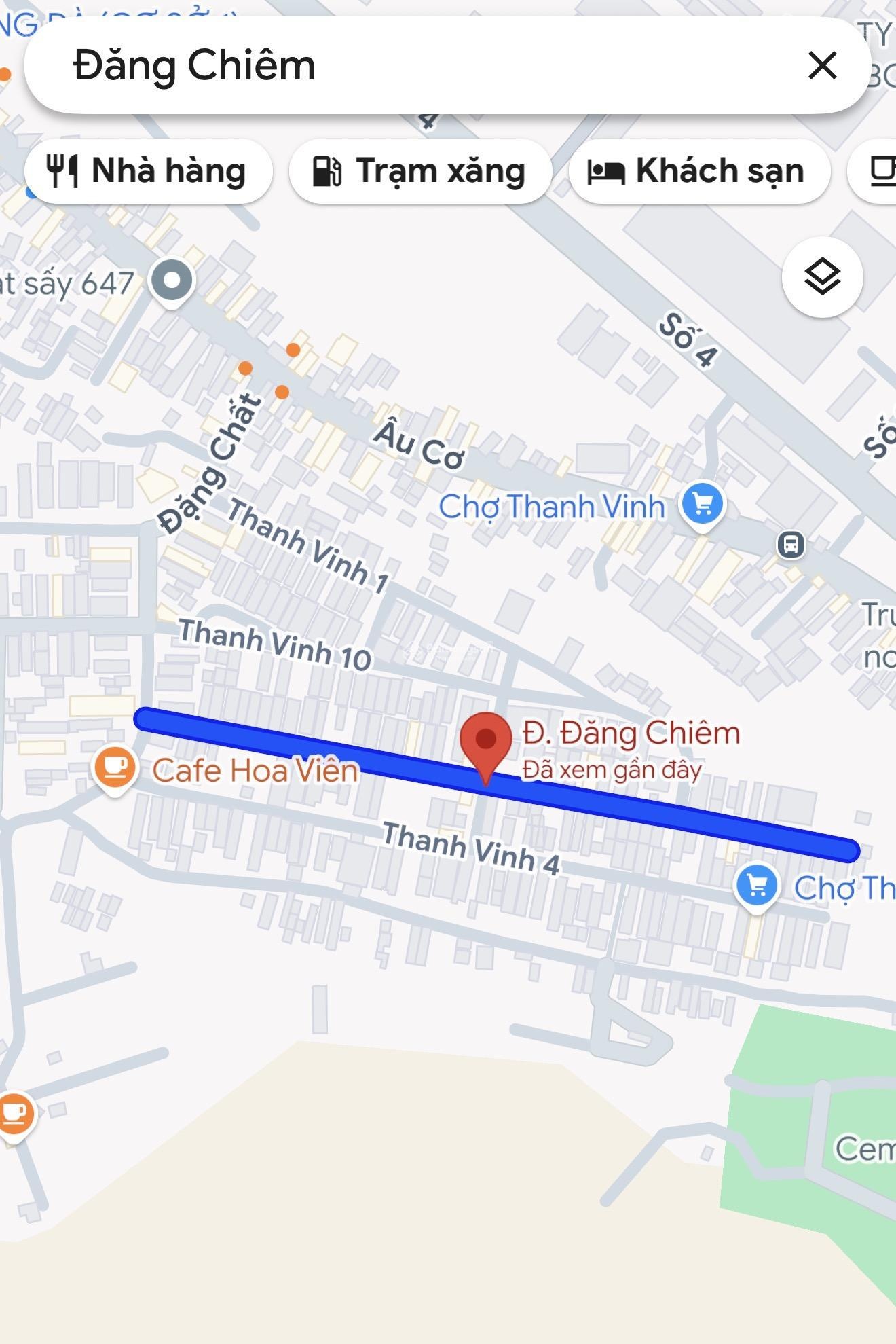The width and height of the screenshot is (896, 1344).
Task: Open the grey pin near sấy 647
Action: (x=171, y=281)
